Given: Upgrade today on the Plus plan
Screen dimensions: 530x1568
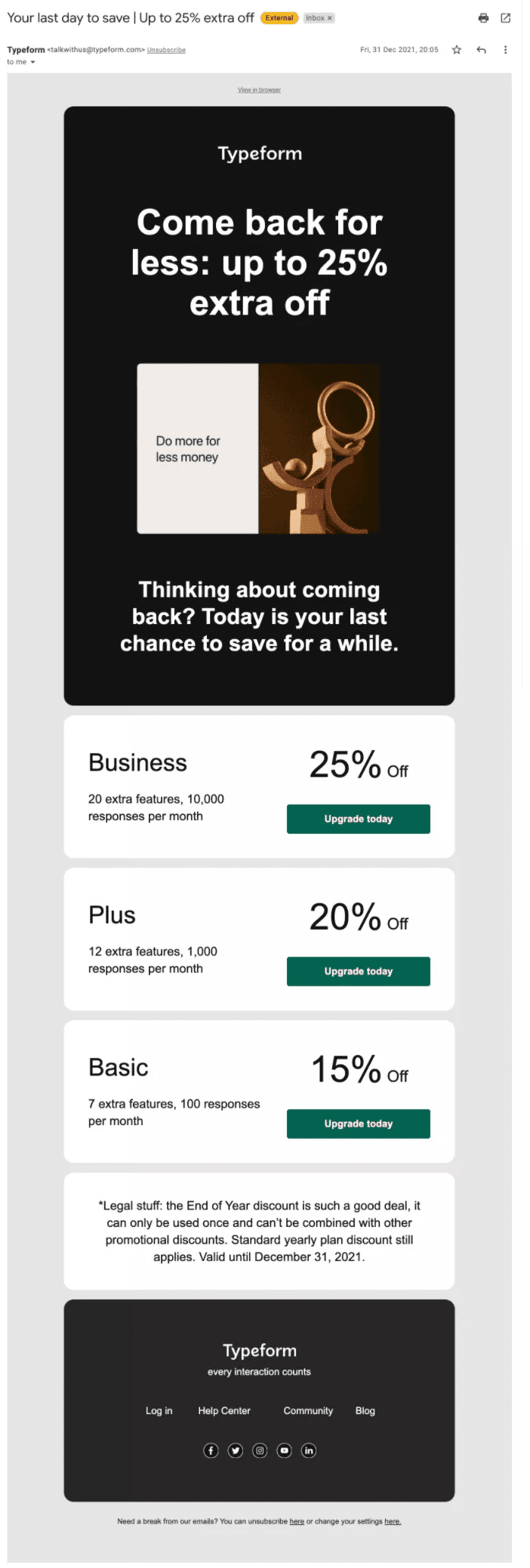Looking at the screenshot, I should pyautogui.click(x=358, y=971).
